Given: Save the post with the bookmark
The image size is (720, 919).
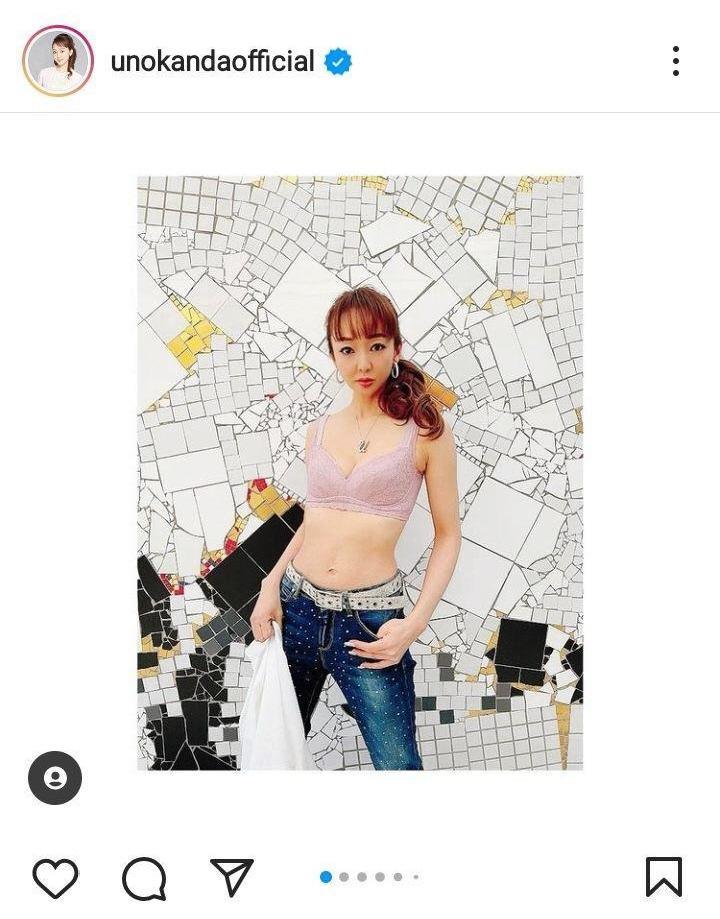Looking at the screenshot, I should pos(664,877).
